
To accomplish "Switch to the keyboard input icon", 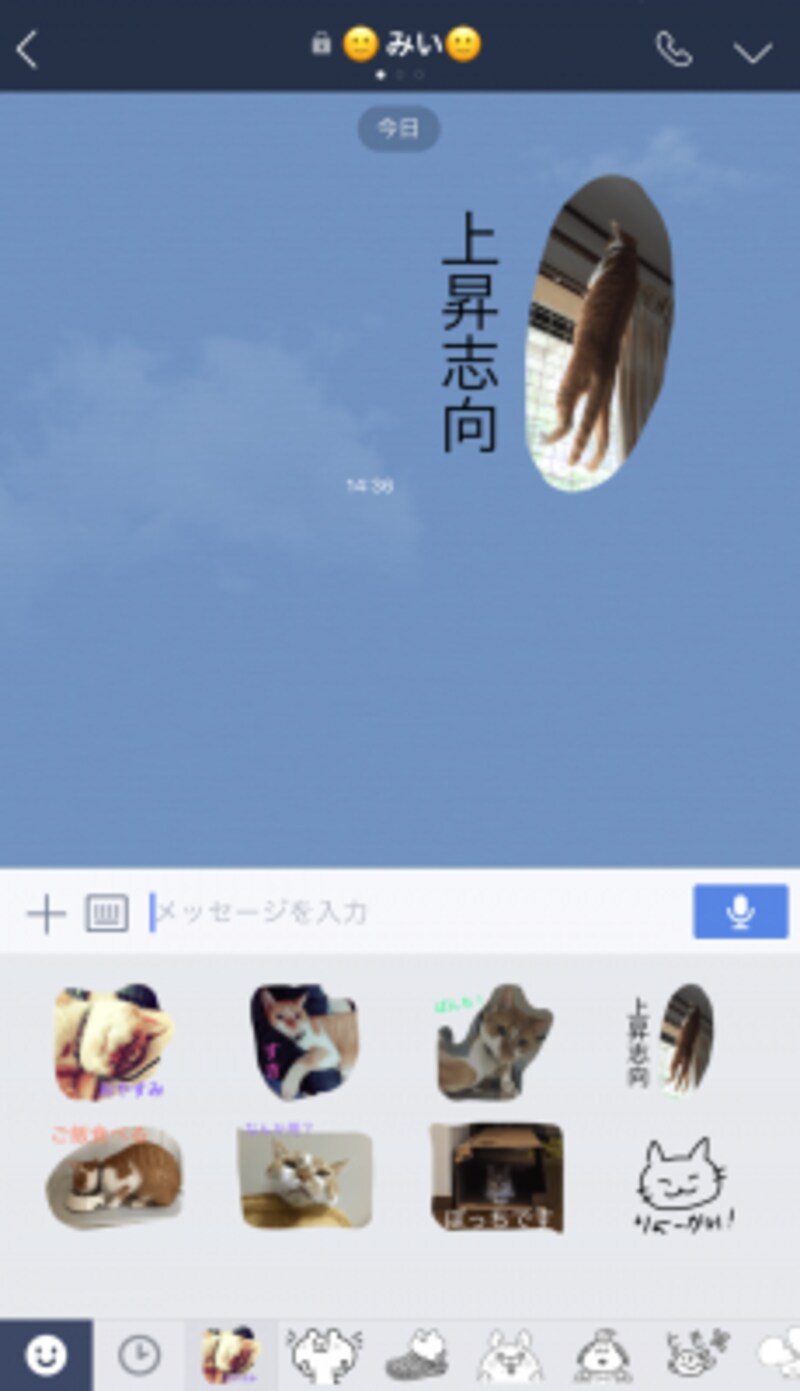I will click(107, 913).
